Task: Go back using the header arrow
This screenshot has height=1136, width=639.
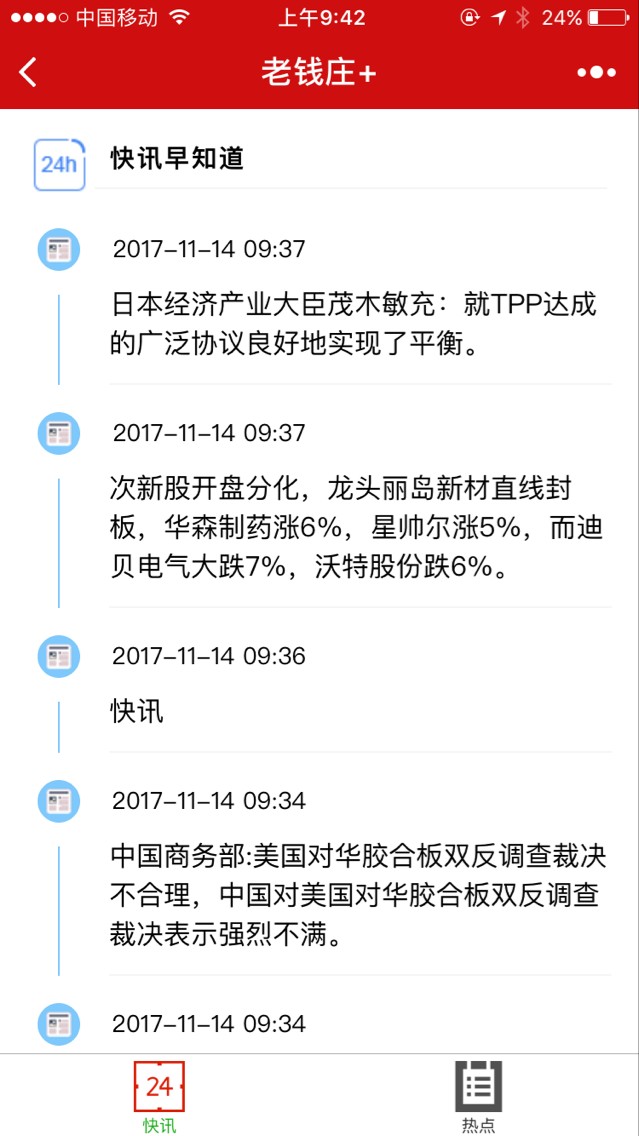Action: (x=28, y=72)
